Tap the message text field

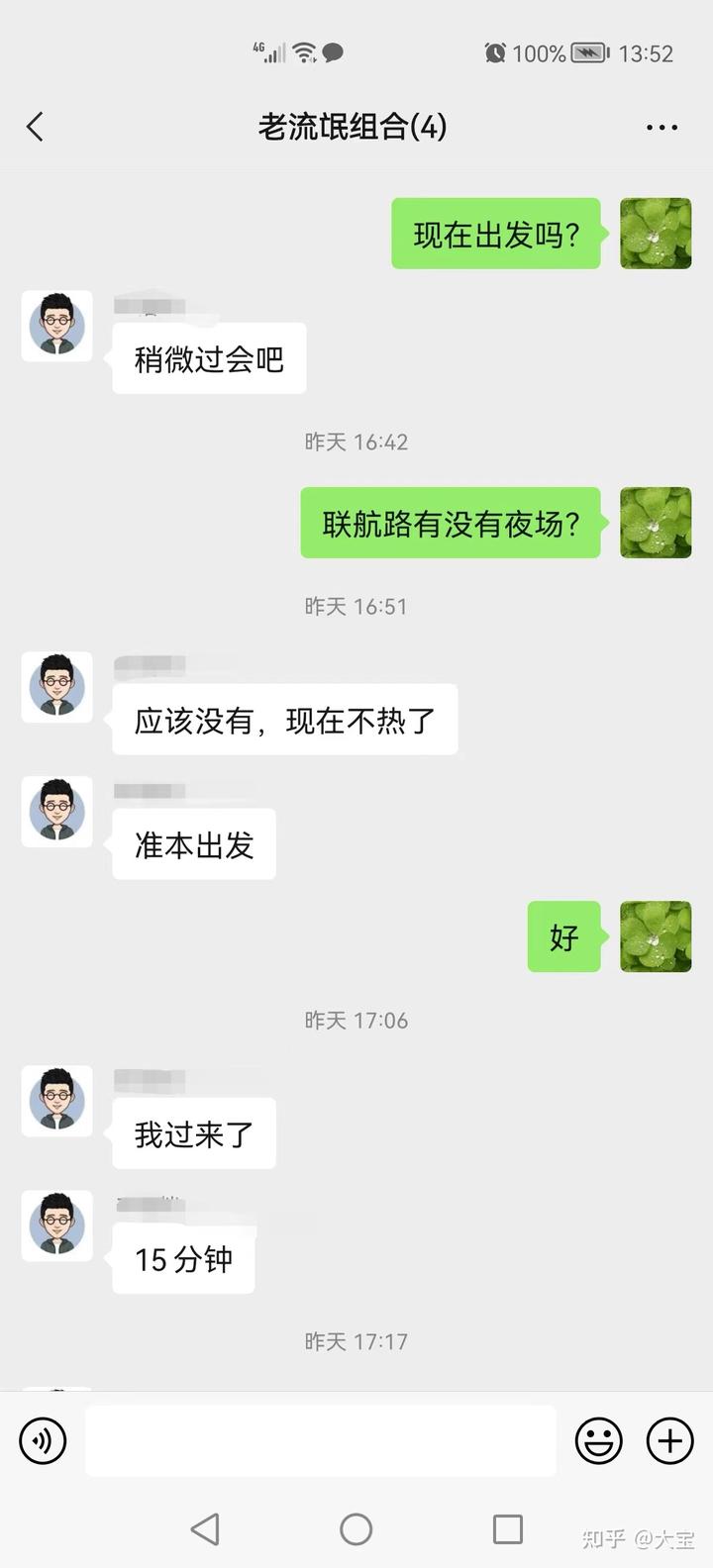(x=320, y=1441)
